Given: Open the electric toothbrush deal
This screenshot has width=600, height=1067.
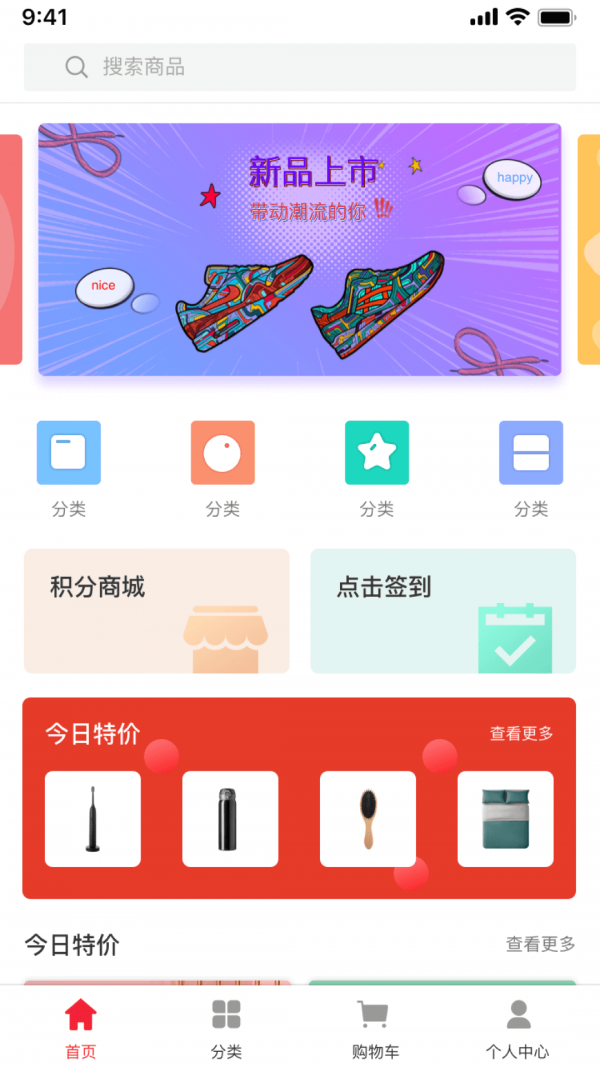Looking at the screenshot, I should click(93, 819).
